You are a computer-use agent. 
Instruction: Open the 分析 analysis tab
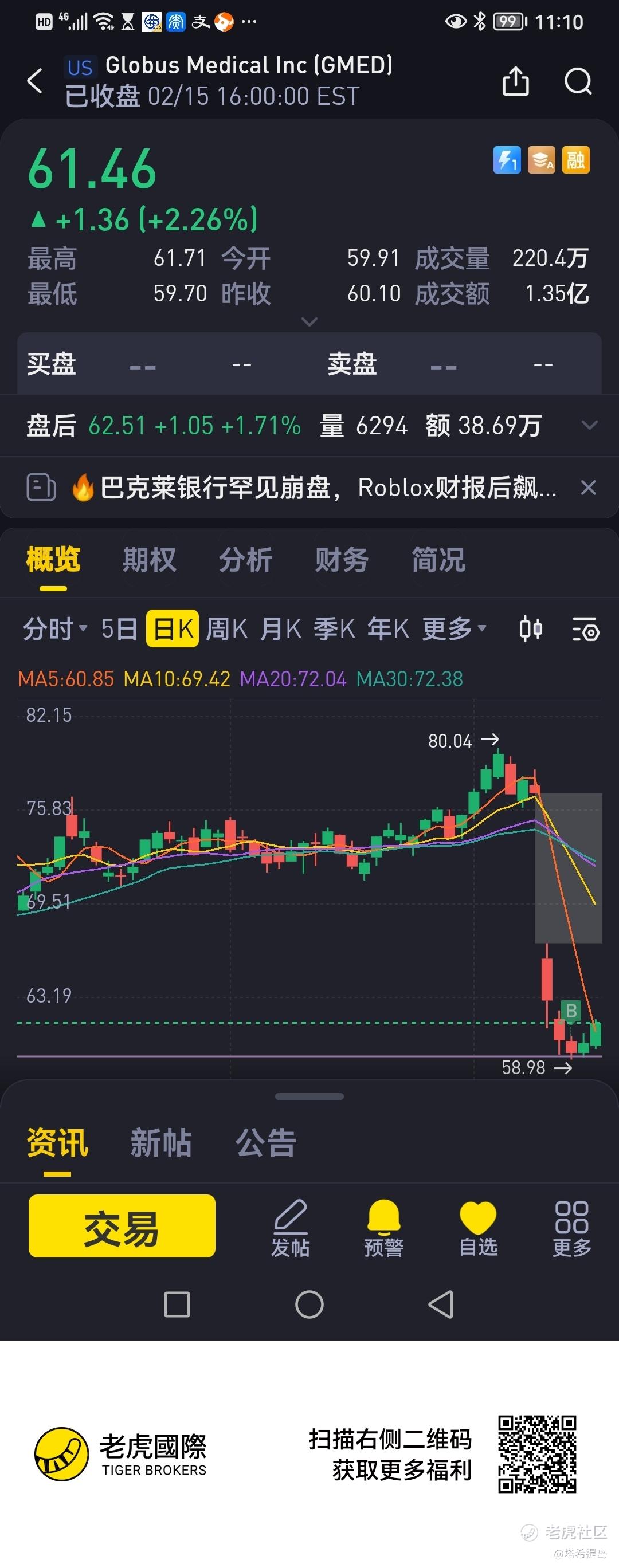tap(245, 560)
